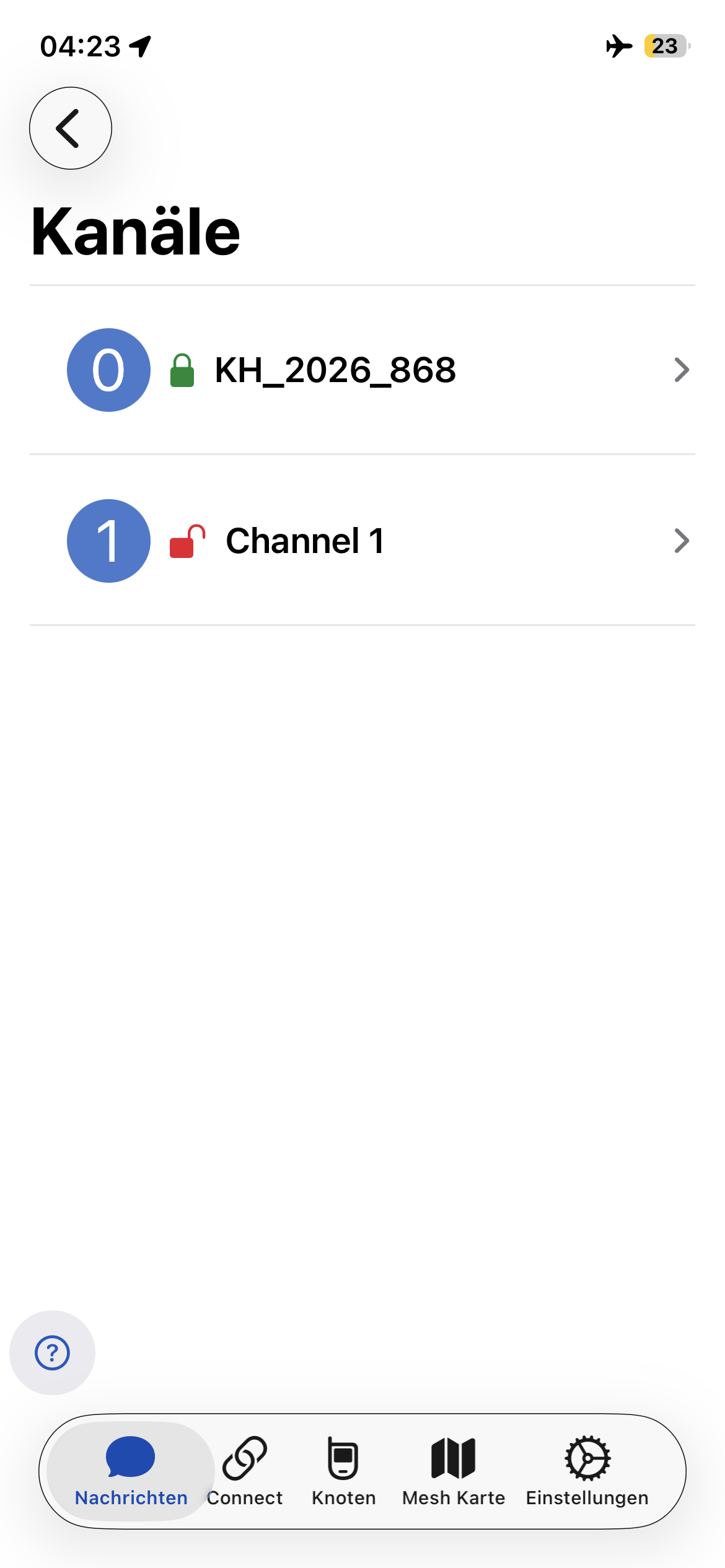Tap the green lock icon on KH_2026_868
This screenshot has height=1568, width=725.
(183, 370)
